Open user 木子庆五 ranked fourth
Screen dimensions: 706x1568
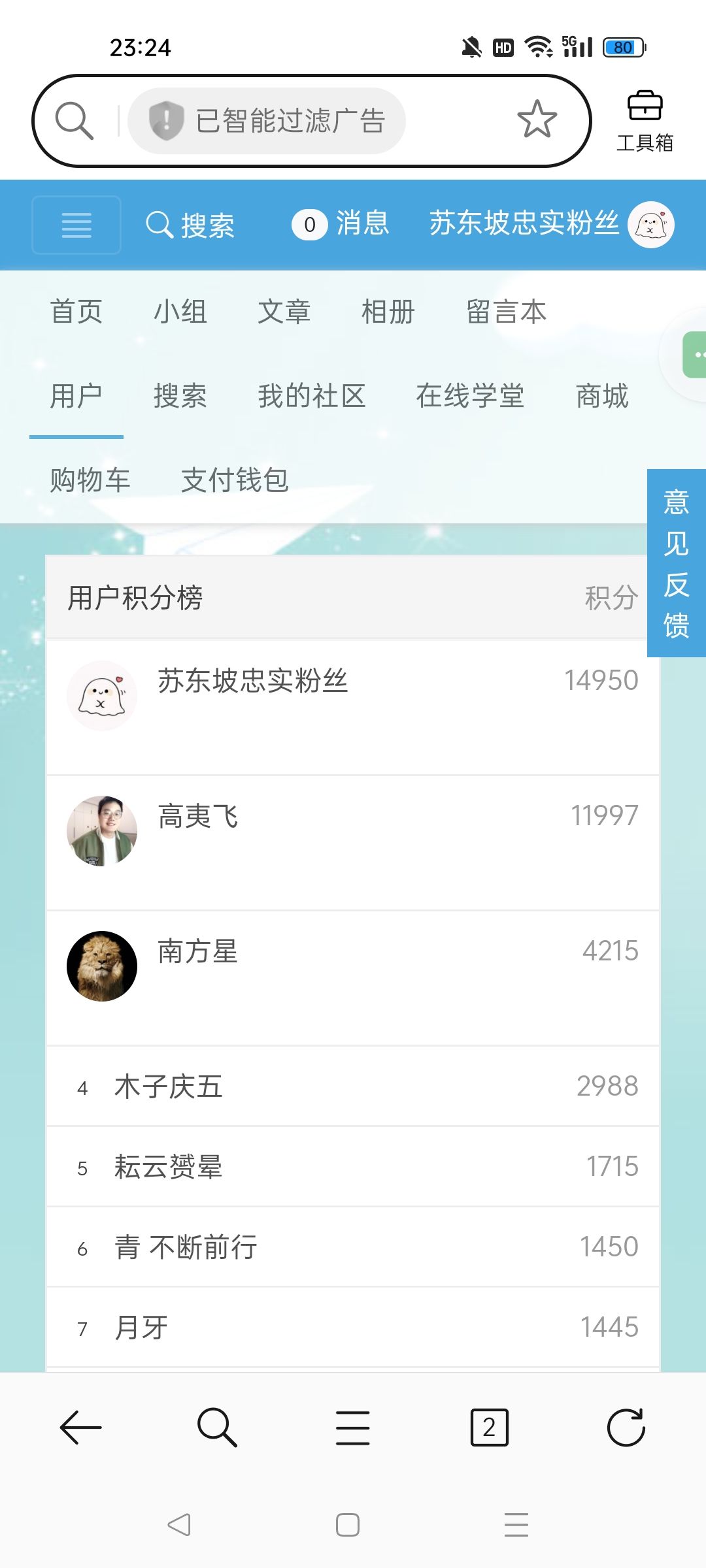coord(169,1087)
